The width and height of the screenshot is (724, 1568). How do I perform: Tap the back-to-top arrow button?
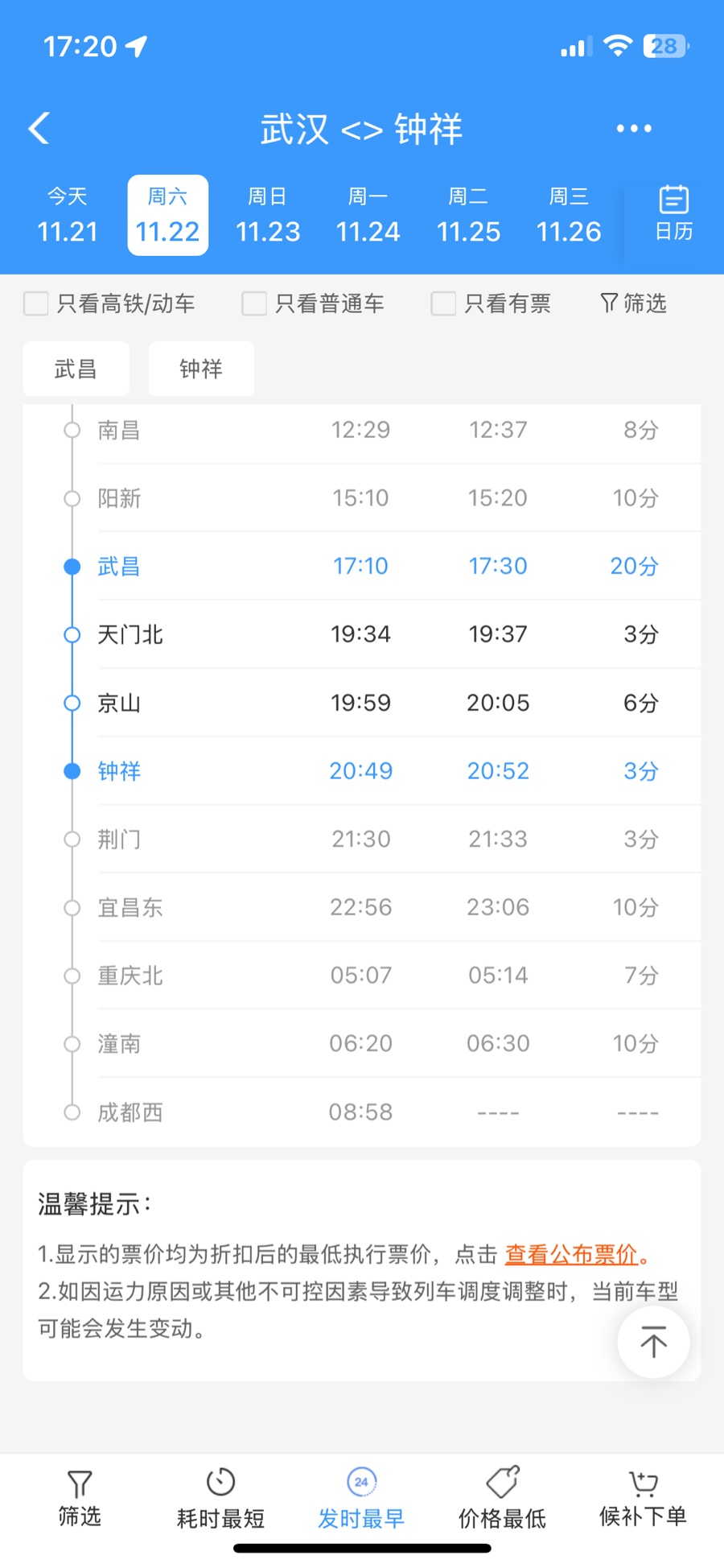tap(653, 1342)
